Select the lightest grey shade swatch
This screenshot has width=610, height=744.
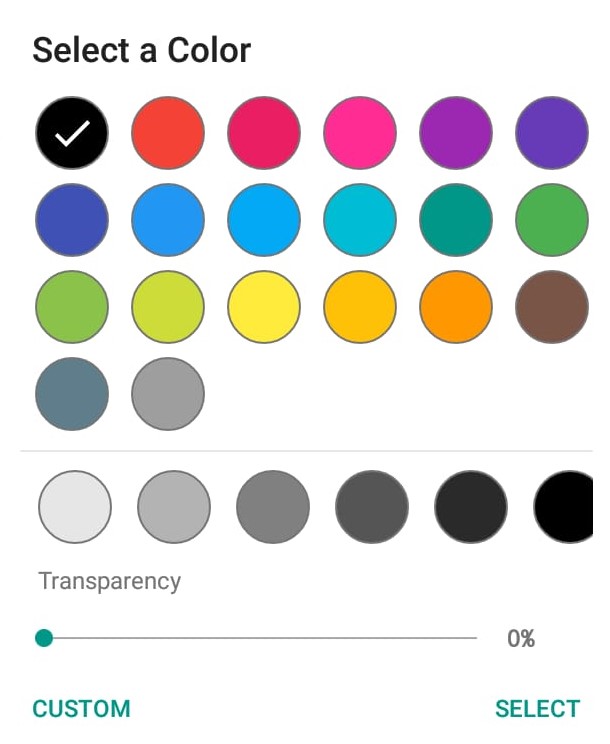(x=75, y=507)
